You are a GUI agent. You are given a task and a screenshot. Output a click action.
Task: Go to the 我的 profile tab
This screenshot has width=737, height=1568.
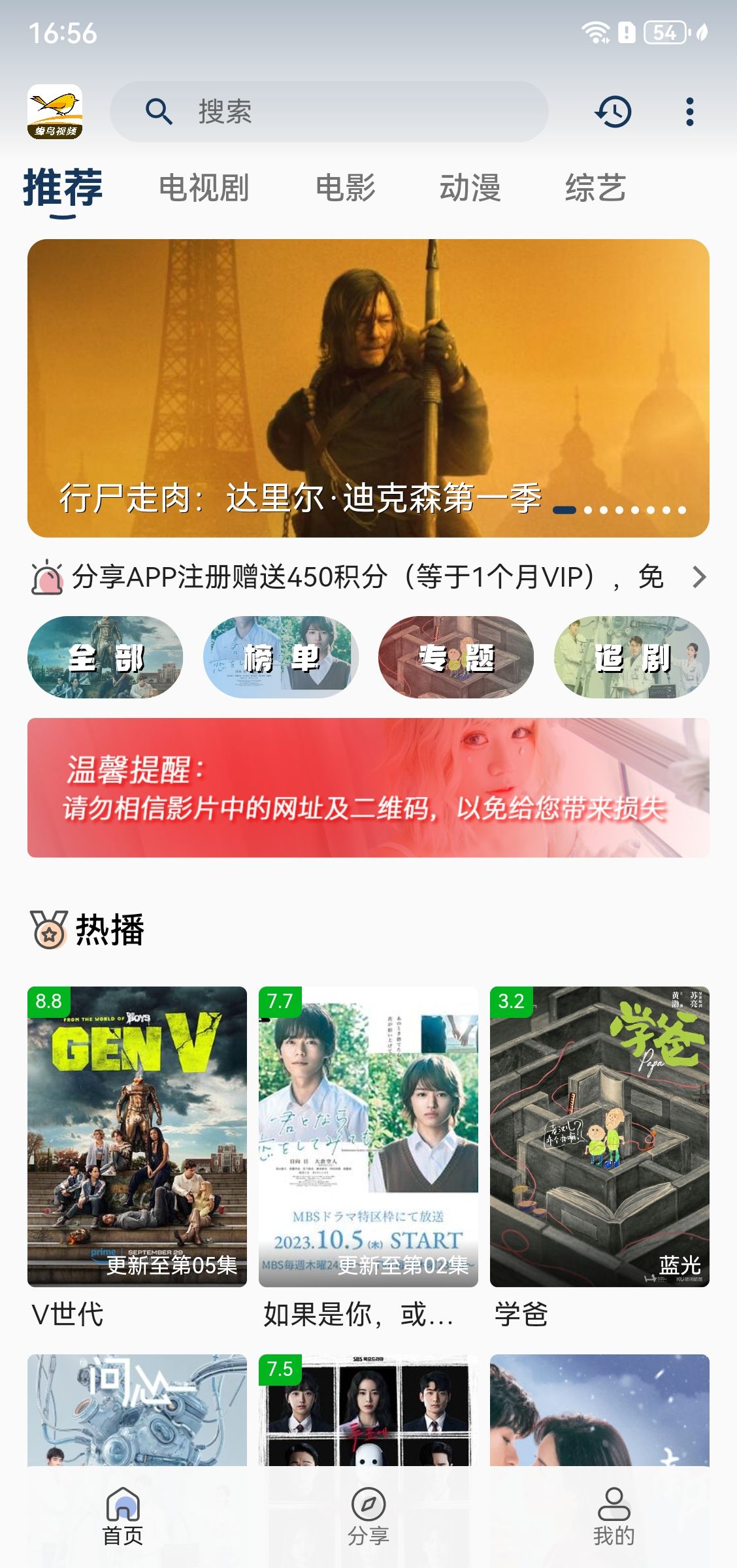tap(614, 1516)
